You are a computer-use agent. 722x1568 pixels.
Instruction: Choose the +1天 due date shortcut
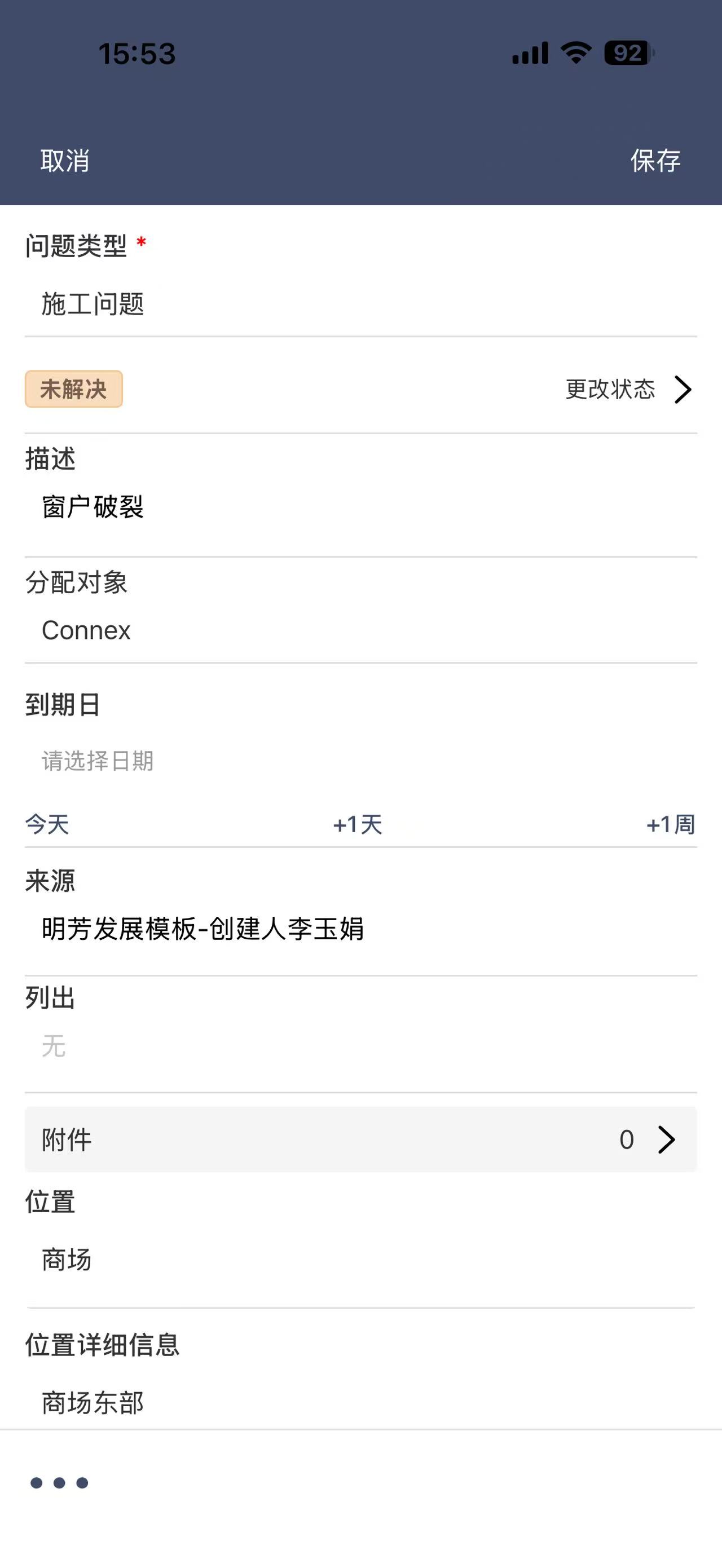(x=358, y=825)
